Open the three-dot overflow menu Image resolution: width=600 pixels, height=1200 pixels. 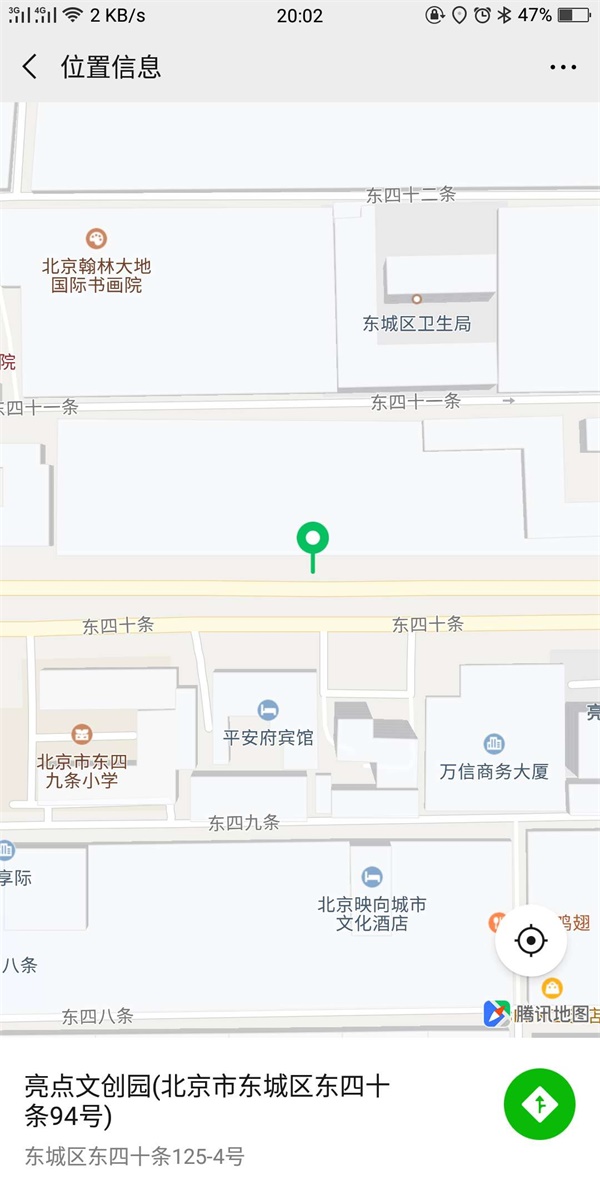coord(563,67)
